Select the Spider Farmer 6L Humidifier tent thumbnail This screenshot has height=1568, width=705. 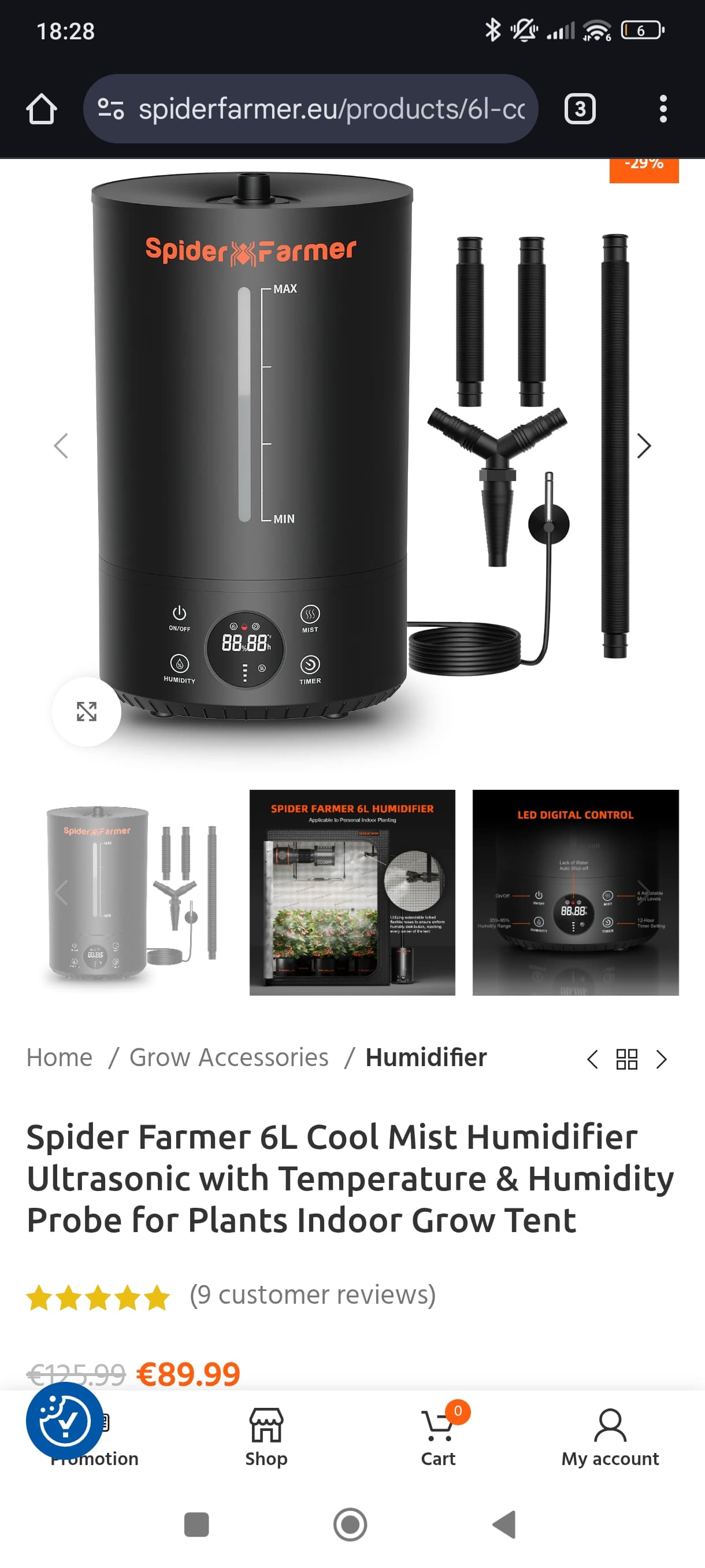[352, 892]
